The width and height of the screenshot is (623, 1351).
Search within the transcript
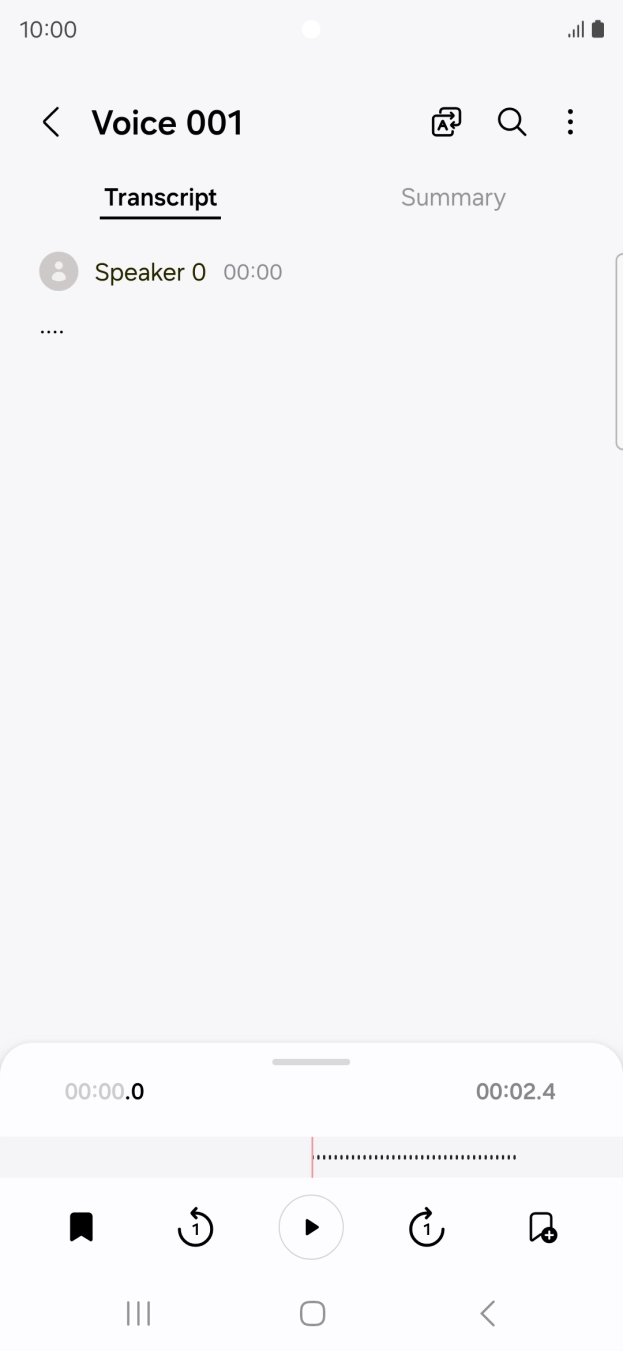pyautogui.click(x=512, y=122)
